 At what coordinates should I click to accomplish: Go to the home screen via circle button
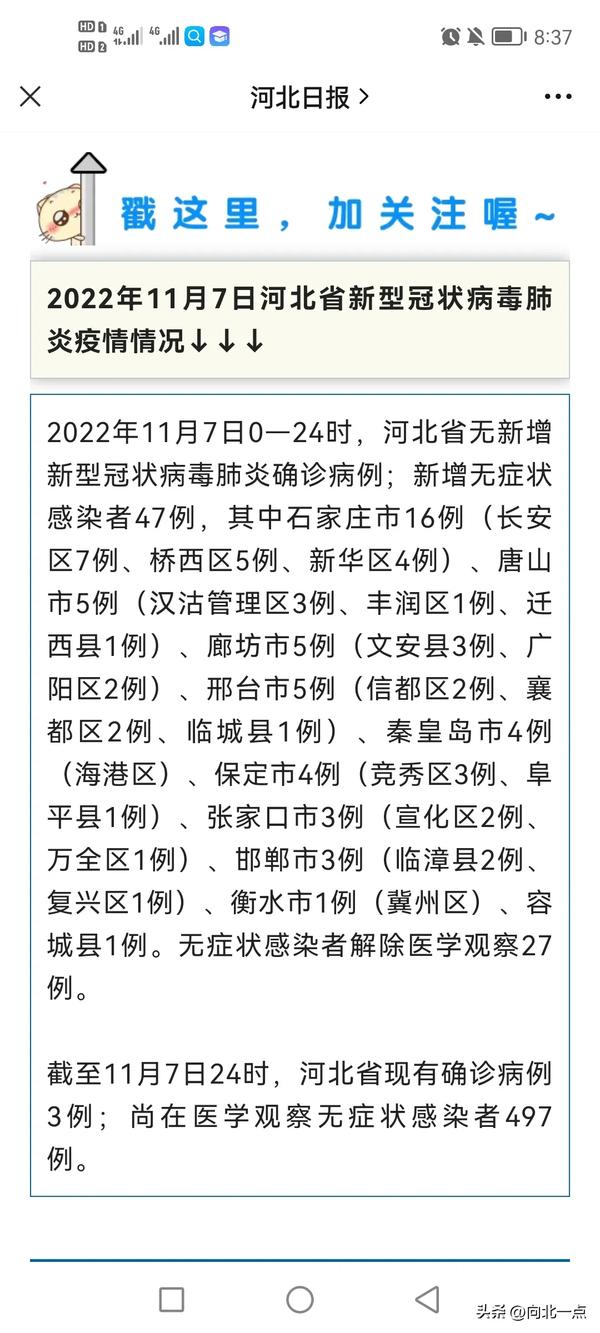click(x=300, y=1299)
